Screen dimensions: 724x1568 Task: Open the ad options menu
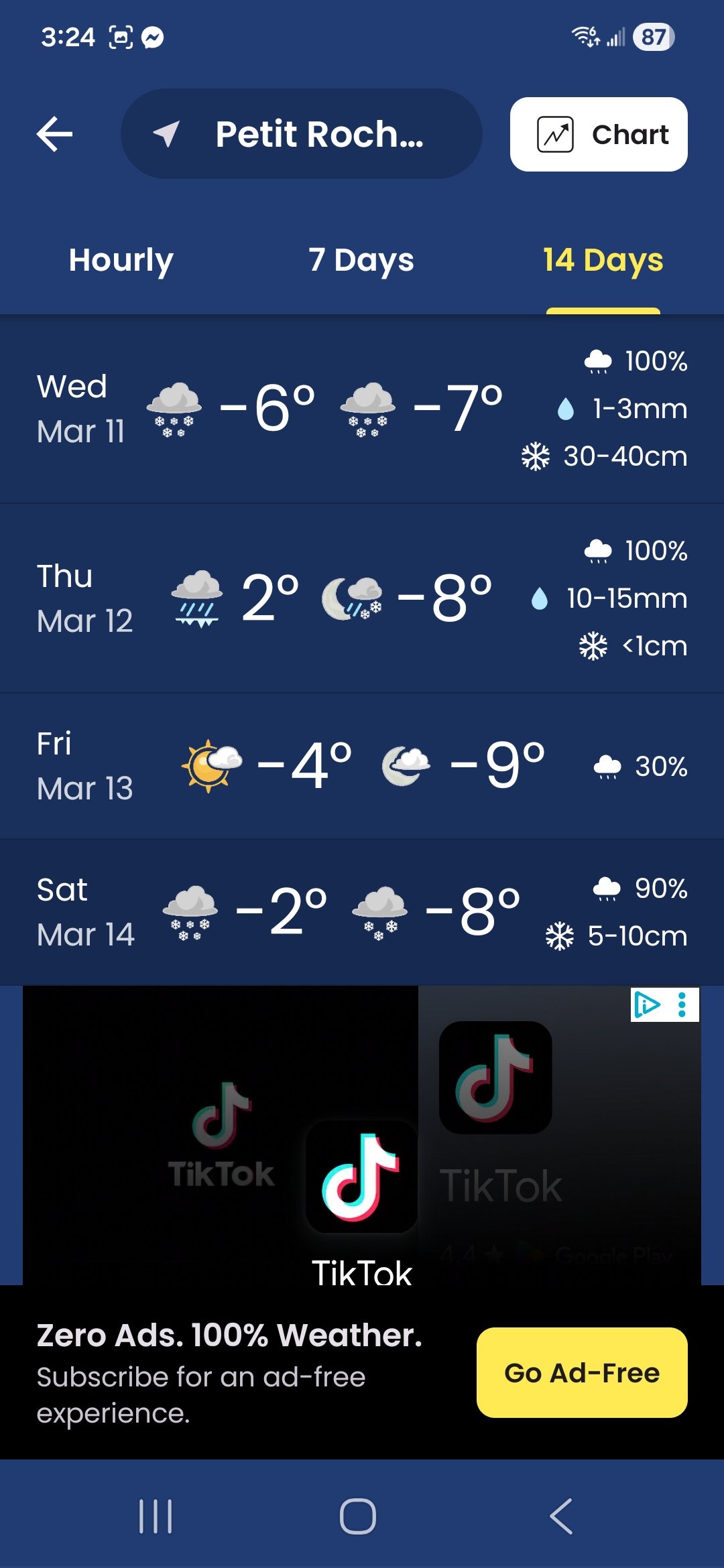[x=682, y=1004]
